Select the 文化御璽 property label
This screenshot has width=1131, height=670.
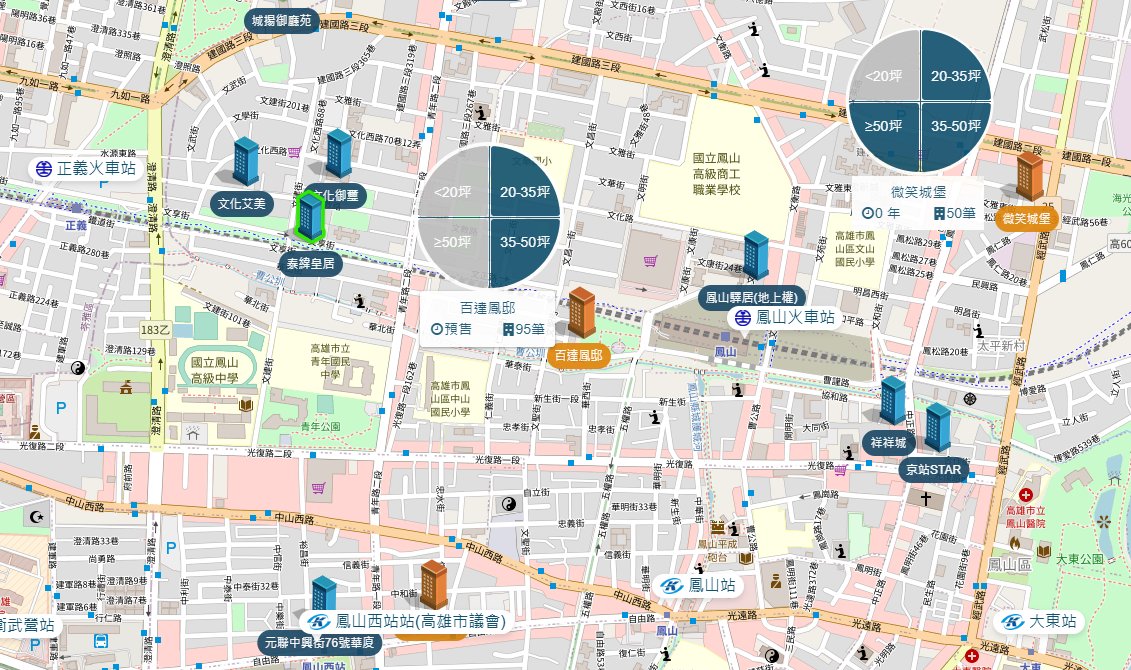335,195
